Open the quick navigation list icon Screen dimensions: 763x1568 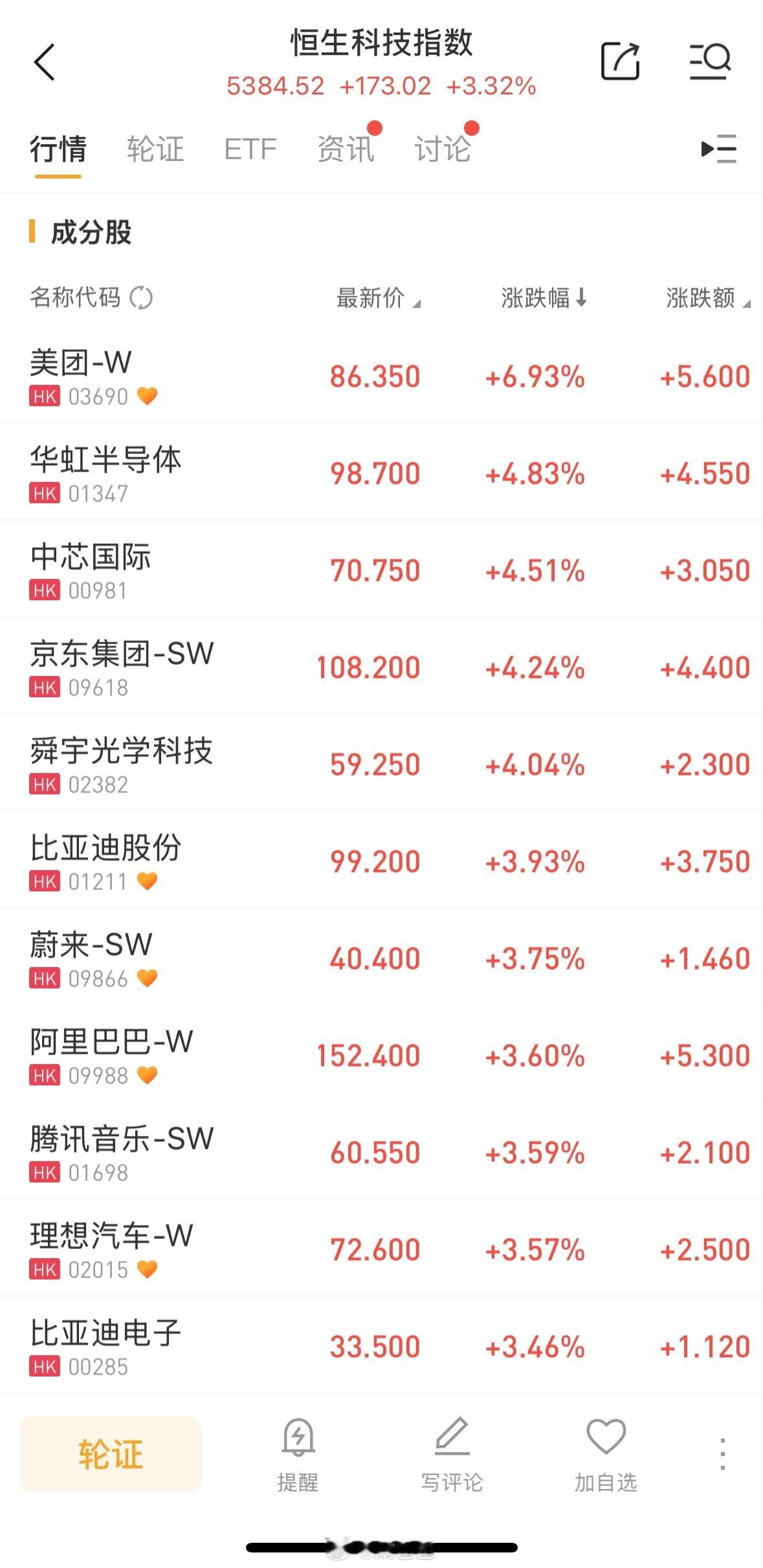pos(718,148)
